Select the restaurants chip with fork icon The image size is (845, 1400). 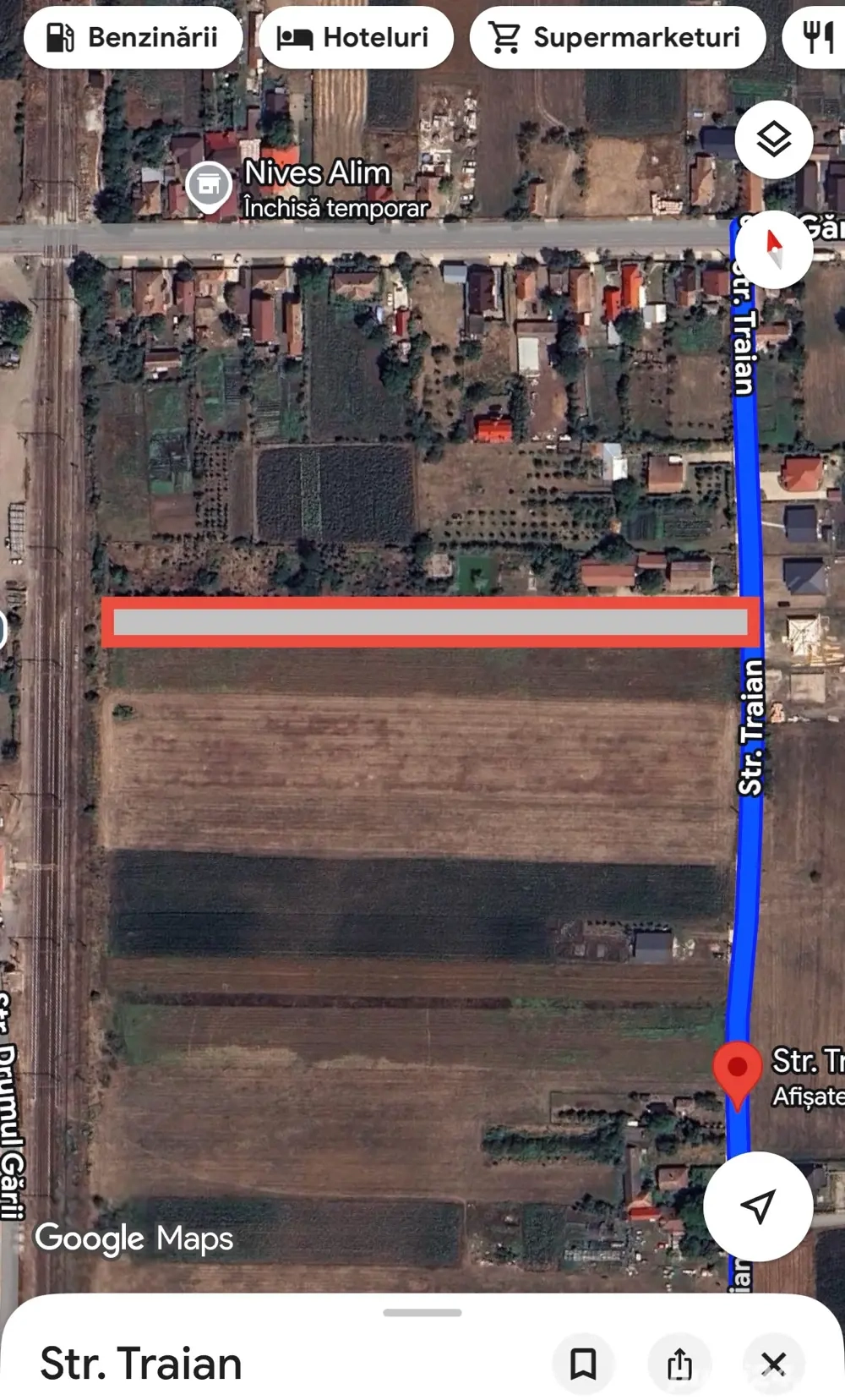[x=816, y=38]
